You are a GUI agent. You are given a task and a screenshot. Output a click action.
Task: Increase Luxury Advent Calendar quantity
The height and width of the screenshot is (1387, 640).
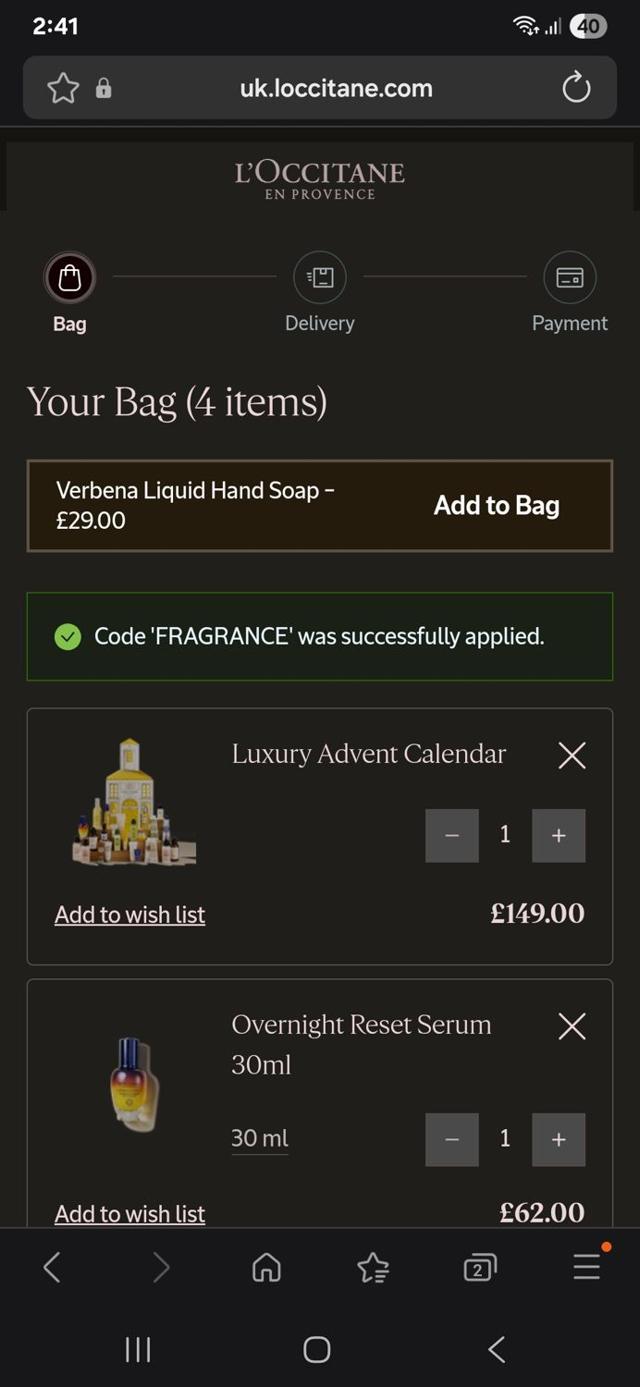558,835
